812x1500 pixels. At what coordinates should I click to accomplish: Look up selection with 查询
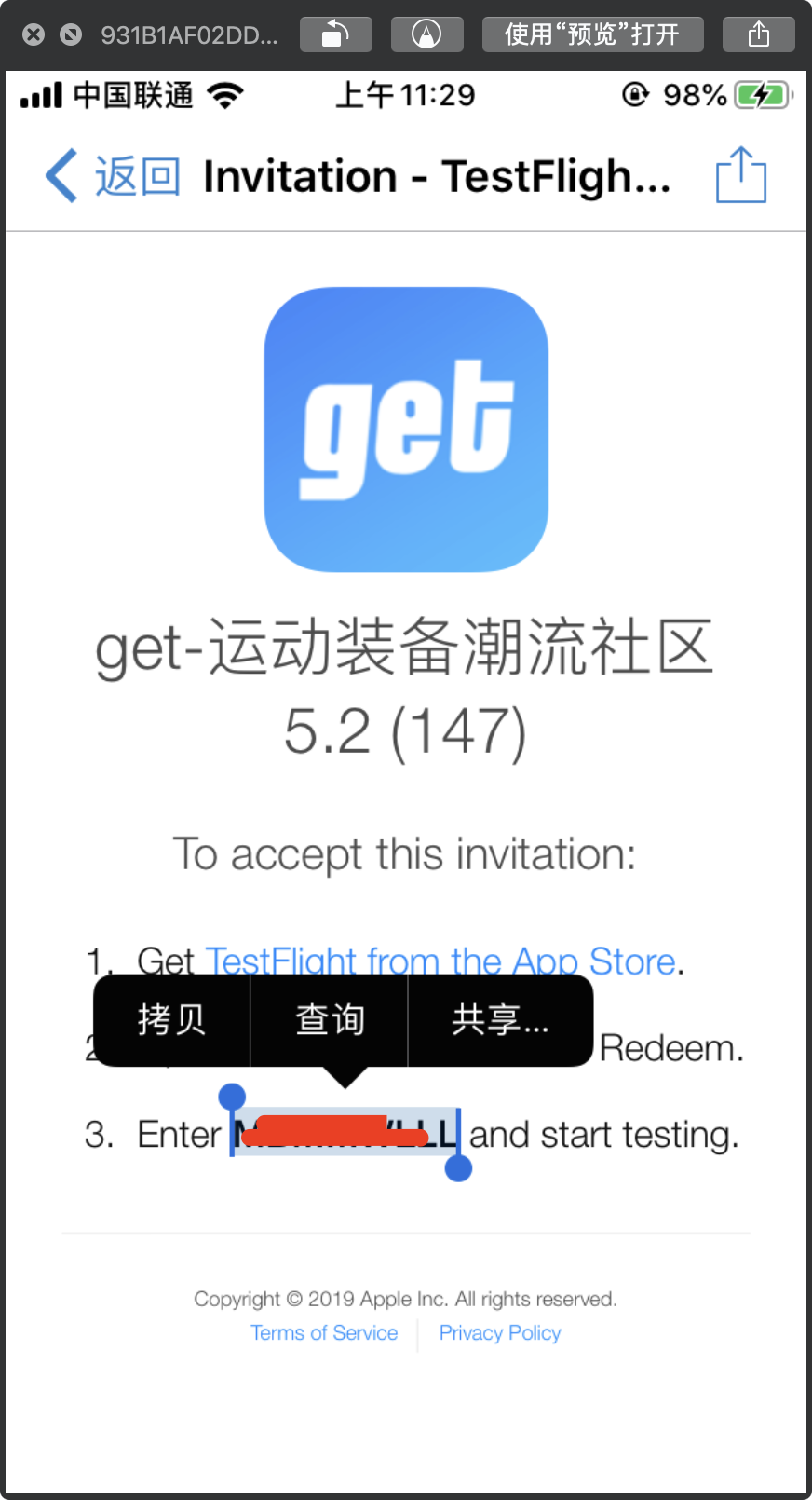click(330, 1020)
